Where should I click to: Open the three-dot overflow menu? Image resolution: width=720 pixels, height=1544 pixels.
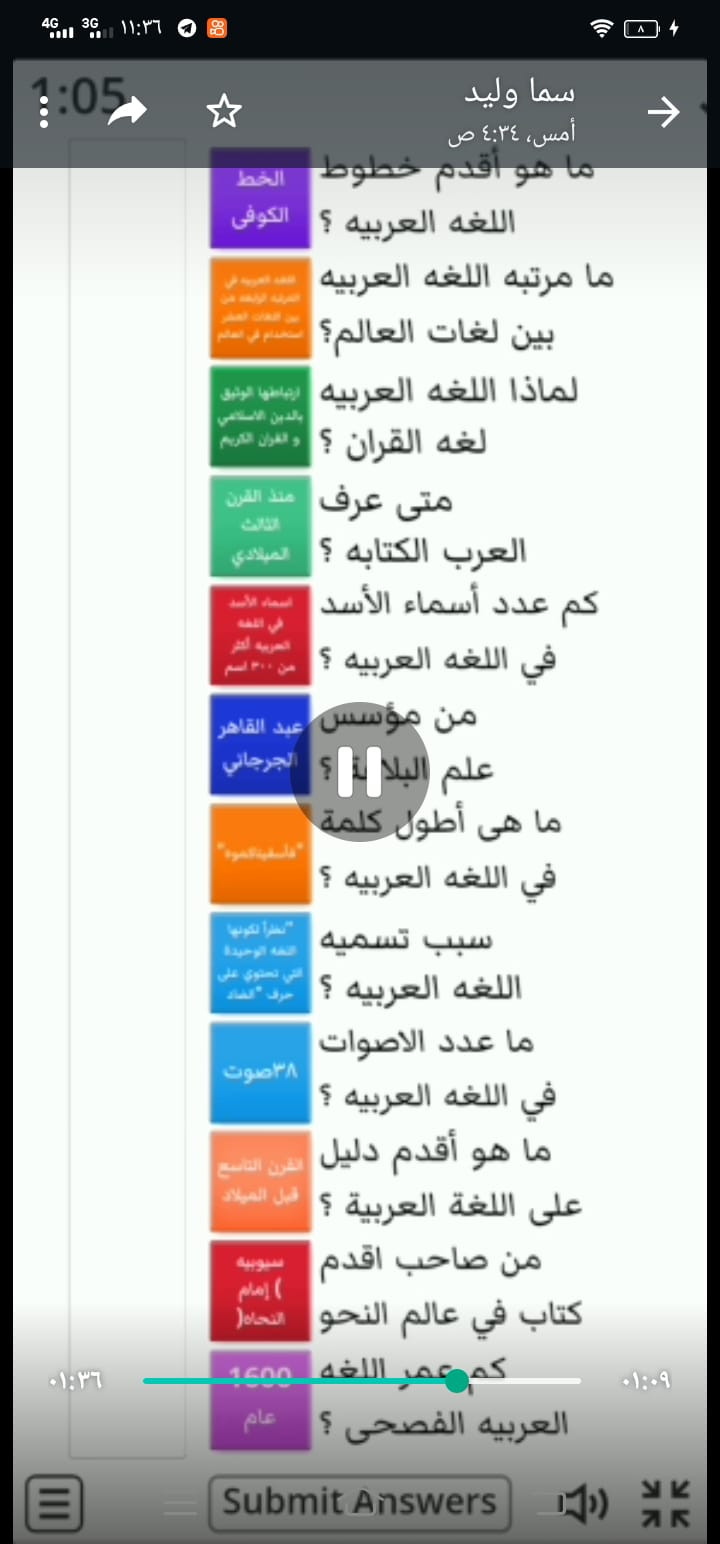(43, 112)
